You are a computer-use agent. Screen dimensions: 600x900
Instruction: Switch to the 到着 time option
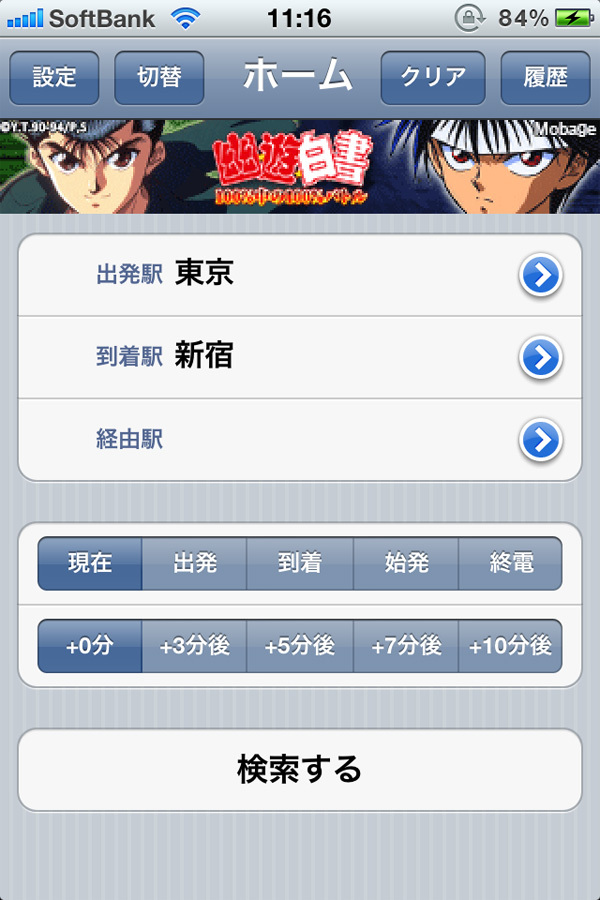point(300,563)
